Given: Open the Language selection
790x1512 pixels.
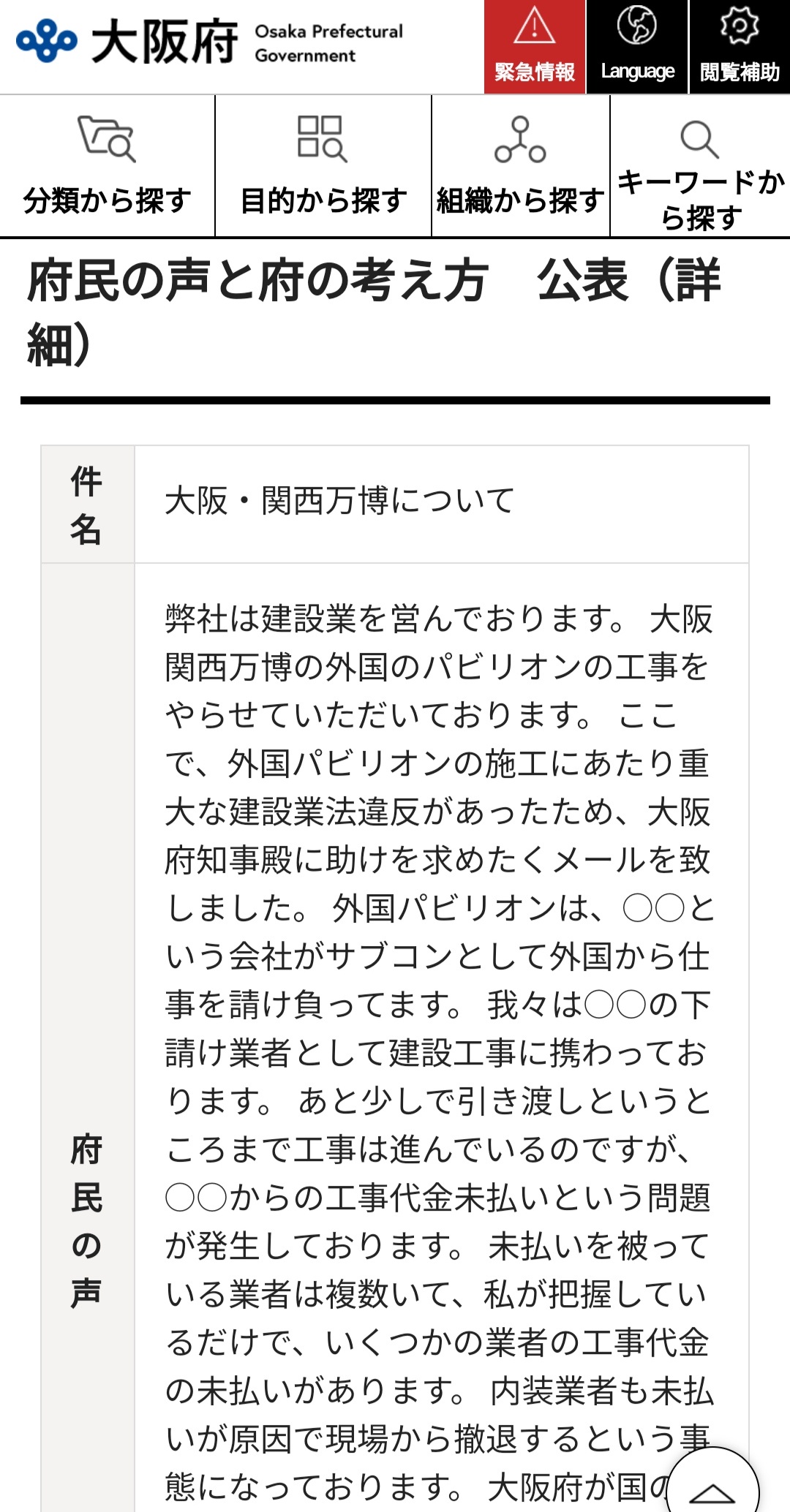Looking at the screenshot, I should (637, 47).
